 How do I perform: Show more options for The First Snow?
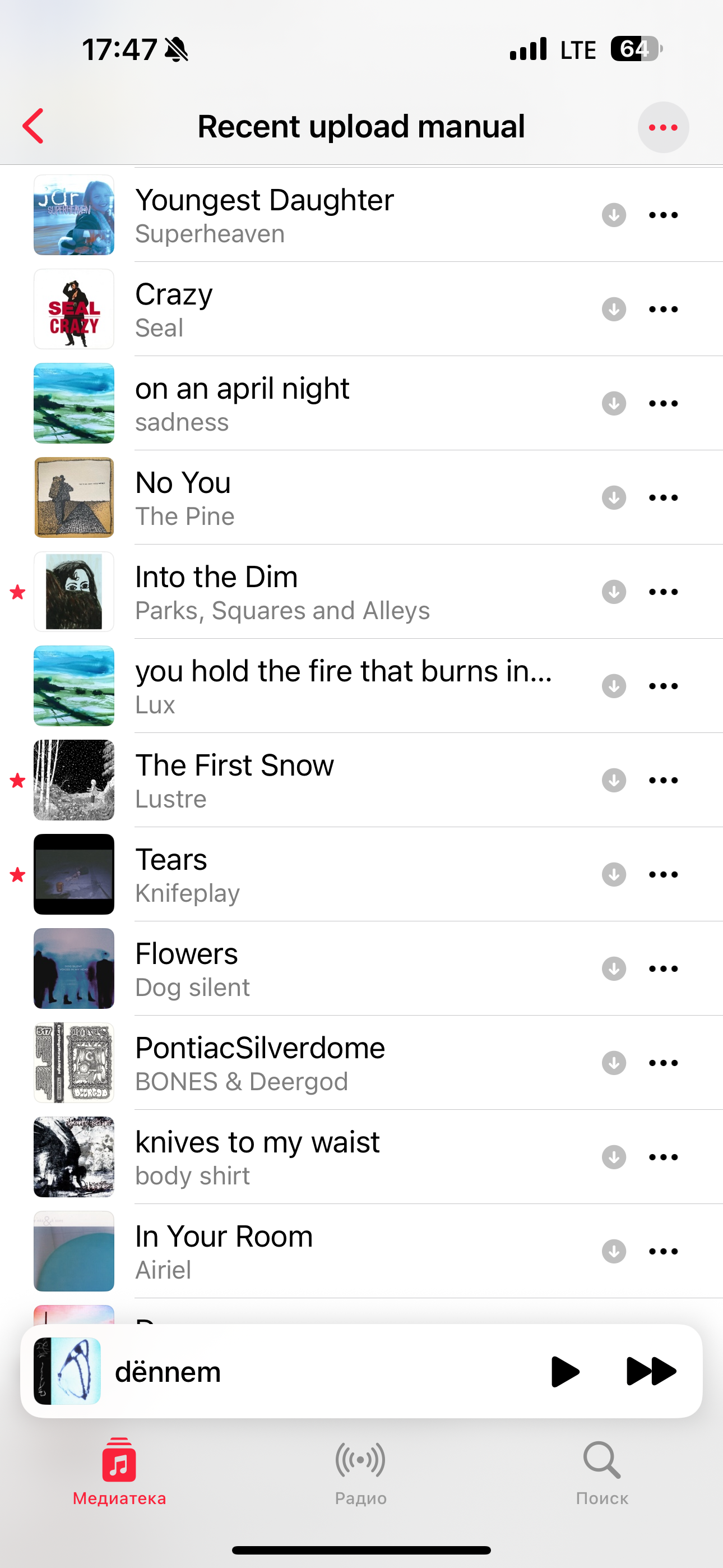click(x=662, y=780)
